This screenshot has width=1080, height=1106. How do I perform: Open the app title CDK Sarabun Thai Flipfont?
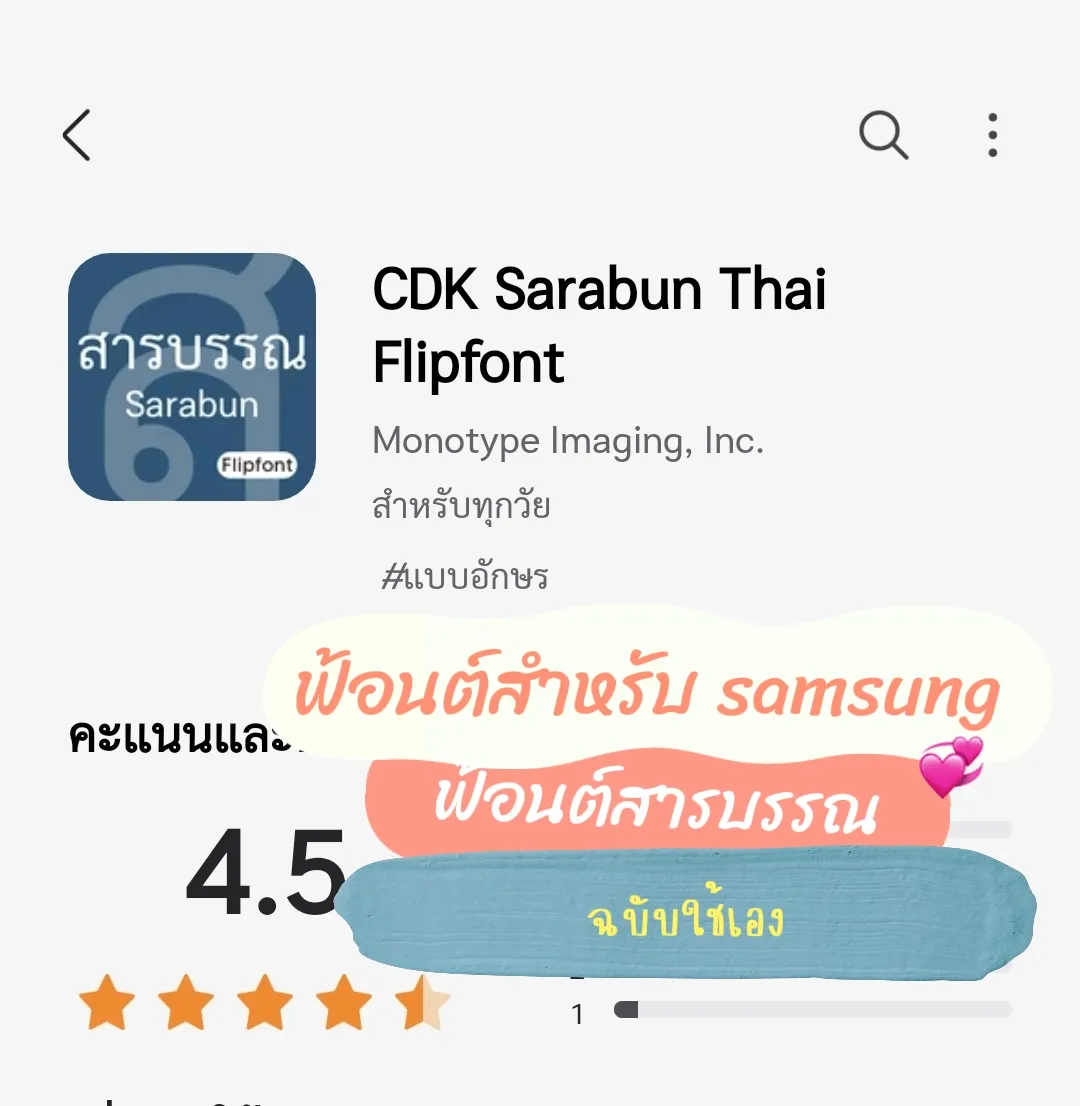tap(598, 325)
